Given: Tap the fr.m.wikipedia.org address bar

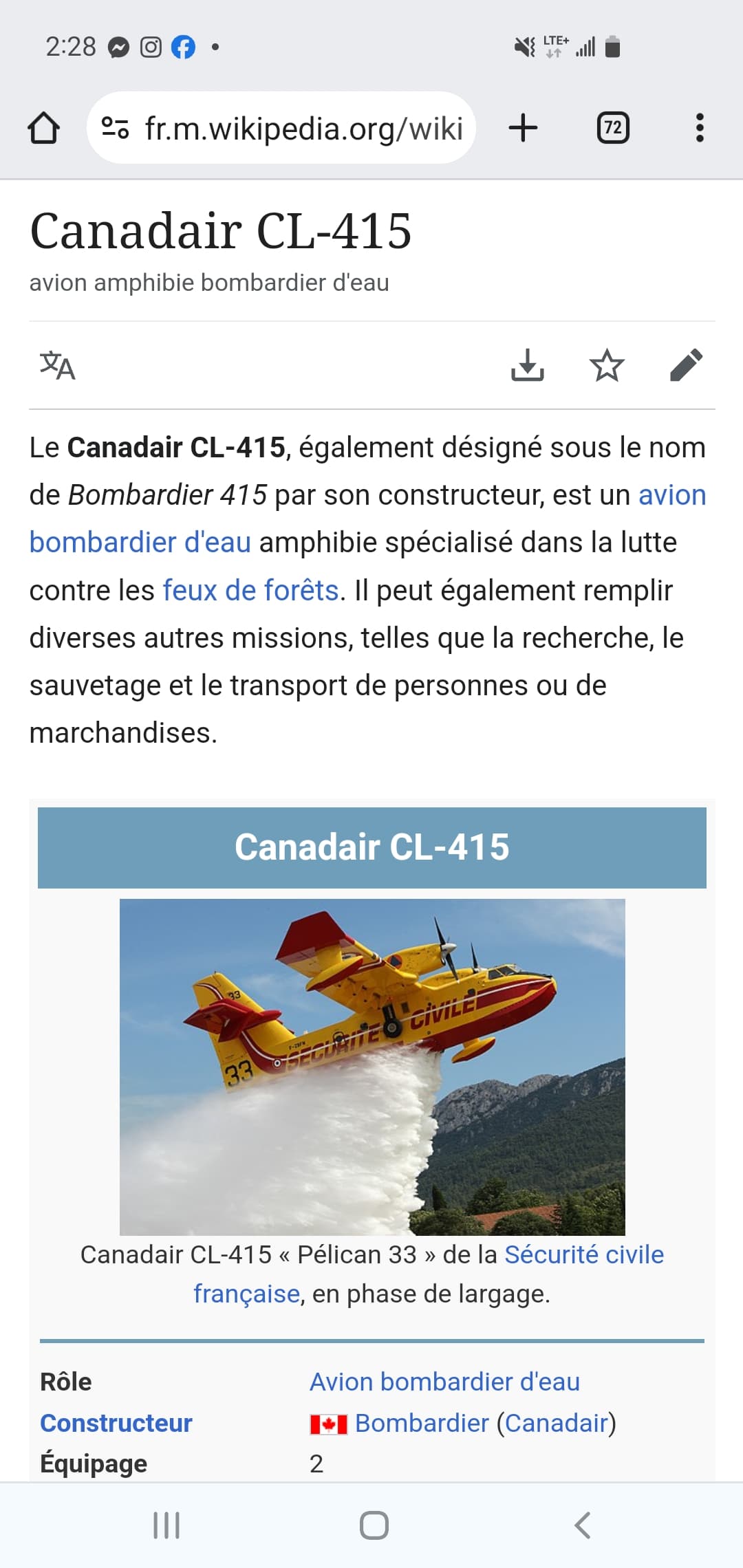Looking at the screenshot, I should click(281, 128).
